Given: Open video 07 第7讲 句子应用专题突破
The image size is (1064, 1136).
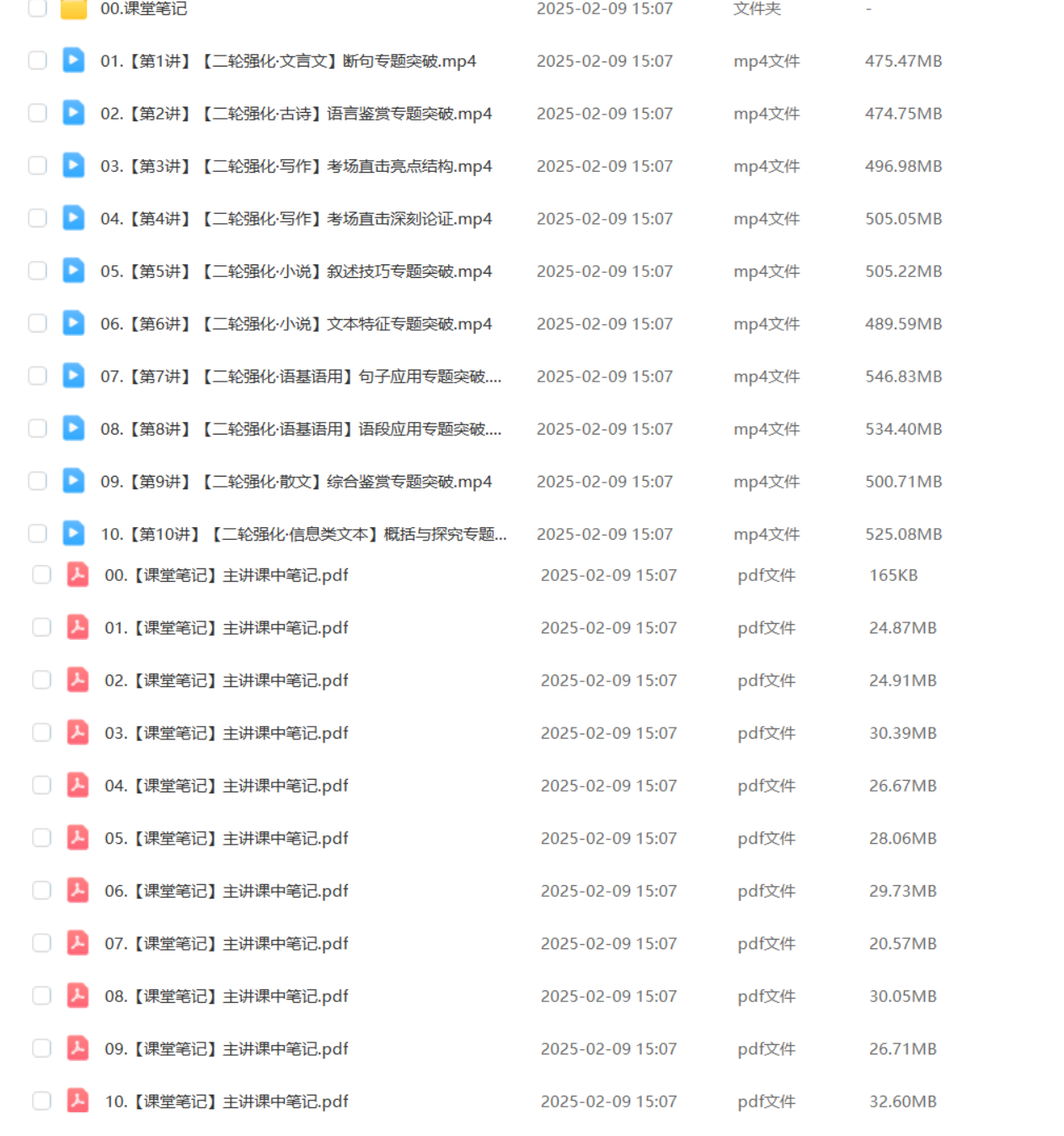Looking at the screenshot, I should pyautogui.click(x=301, y=377).
